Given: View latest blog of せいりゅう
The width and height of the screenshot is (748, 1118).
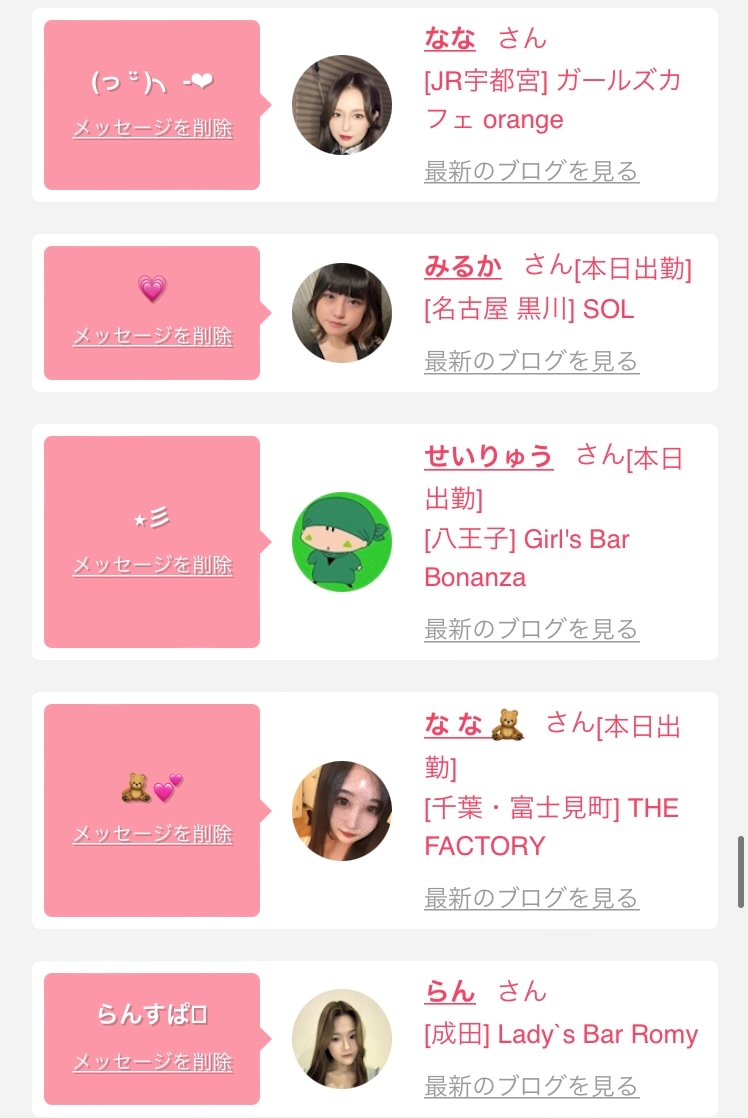Looking at the screenshot, I should pos(531,629).
